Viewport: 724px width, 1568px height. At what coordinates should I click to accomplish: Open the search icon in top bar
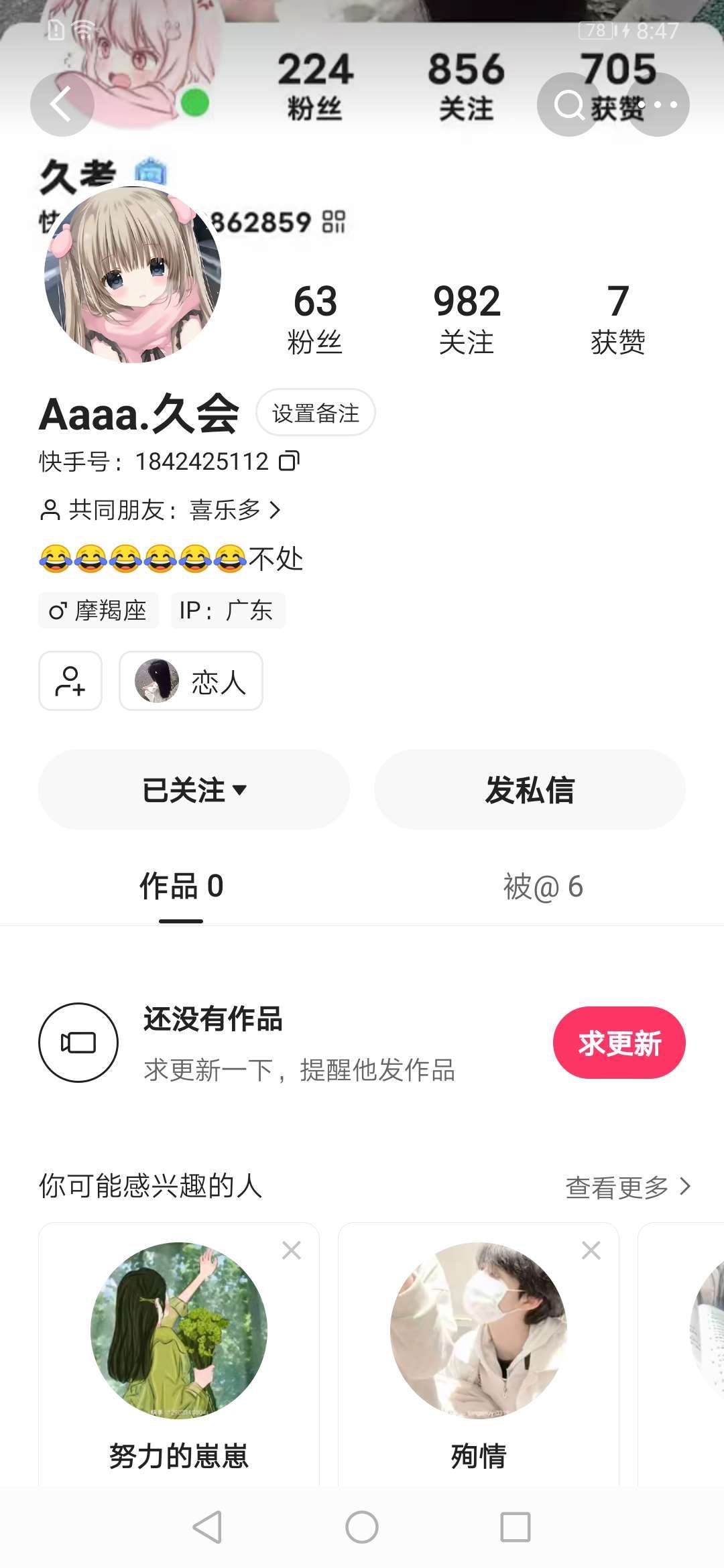(x=568, y=105)
